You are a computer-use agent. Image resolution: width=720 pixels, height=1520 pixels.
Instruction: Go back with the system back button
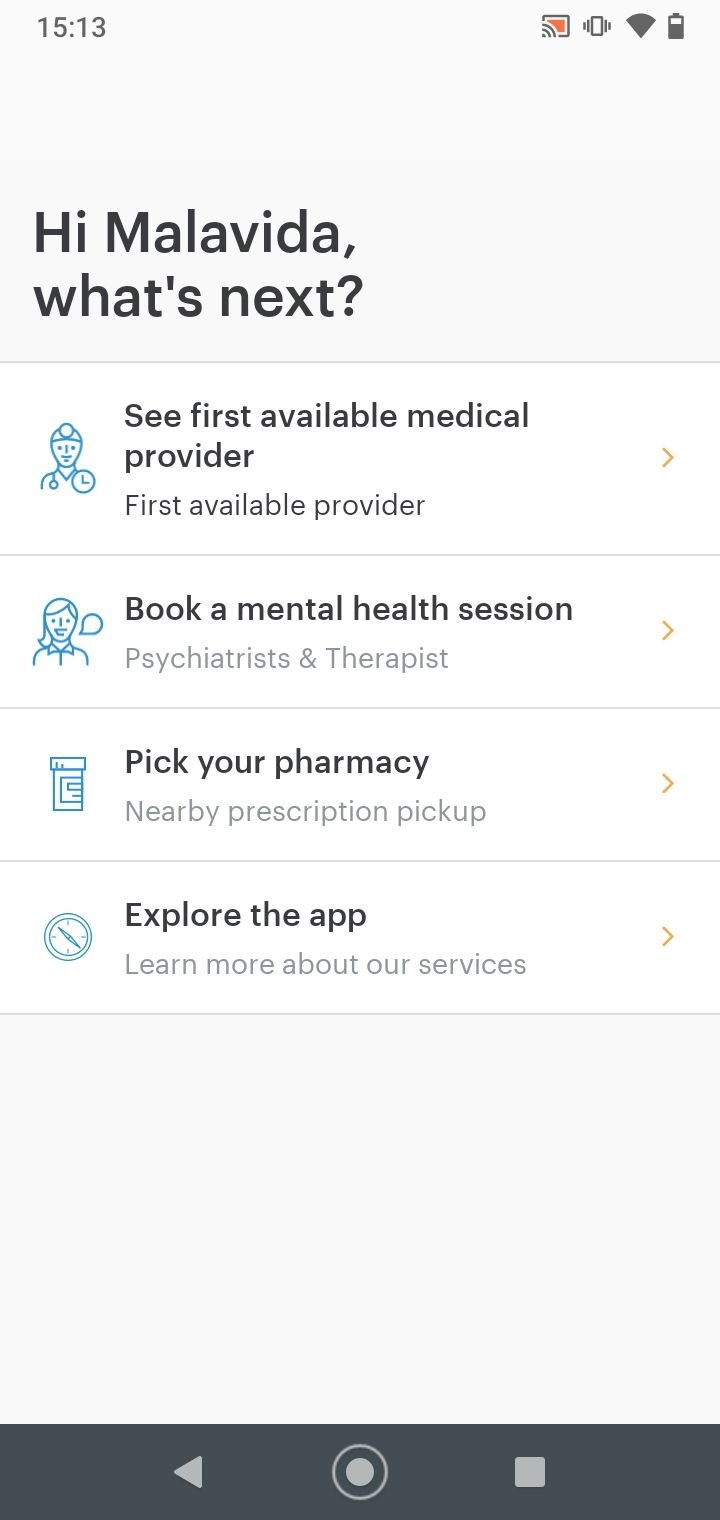click(x=188, y=1472)
